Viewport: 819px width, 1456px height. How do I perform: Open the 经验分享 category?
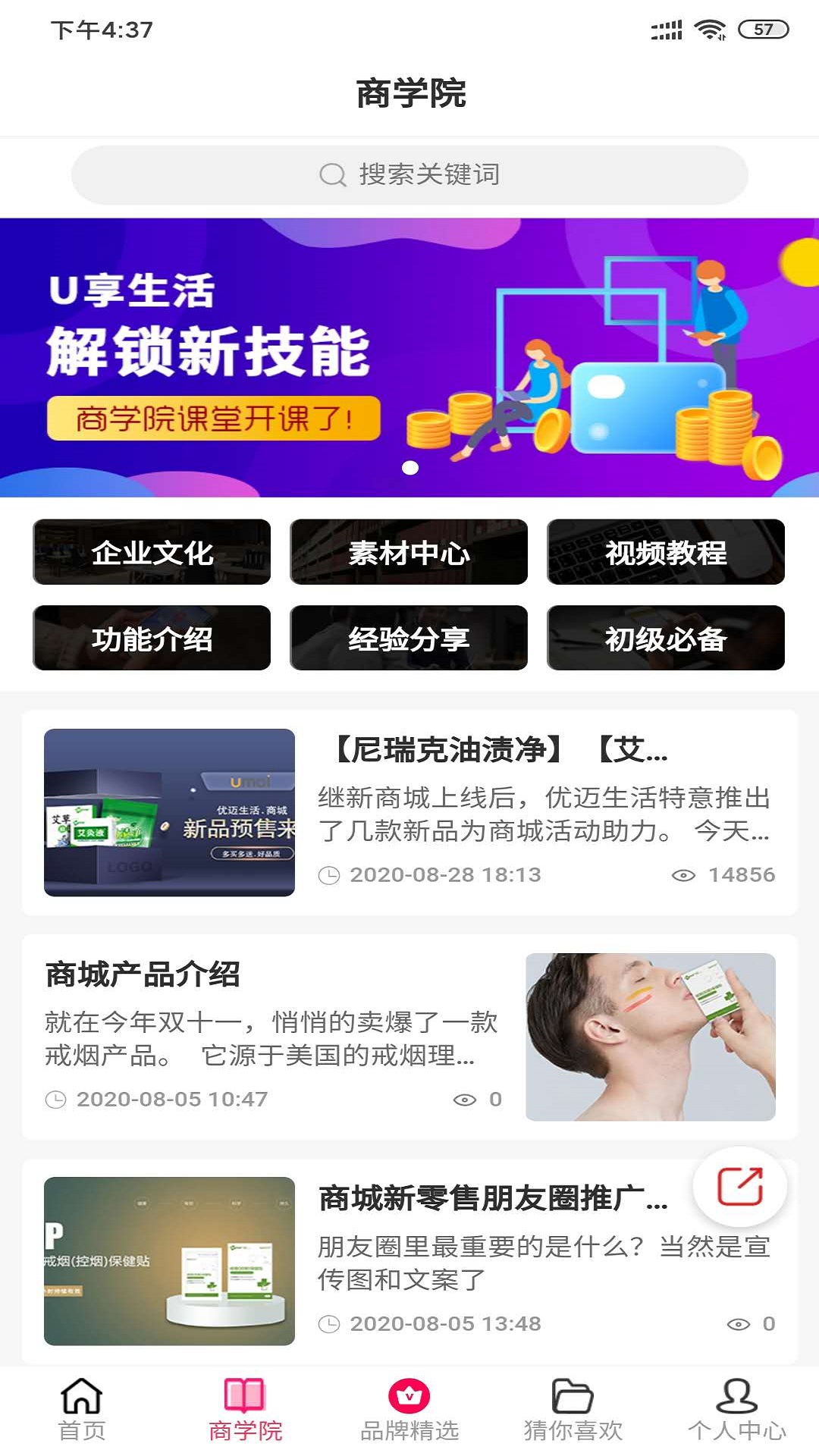click(409, 639)
